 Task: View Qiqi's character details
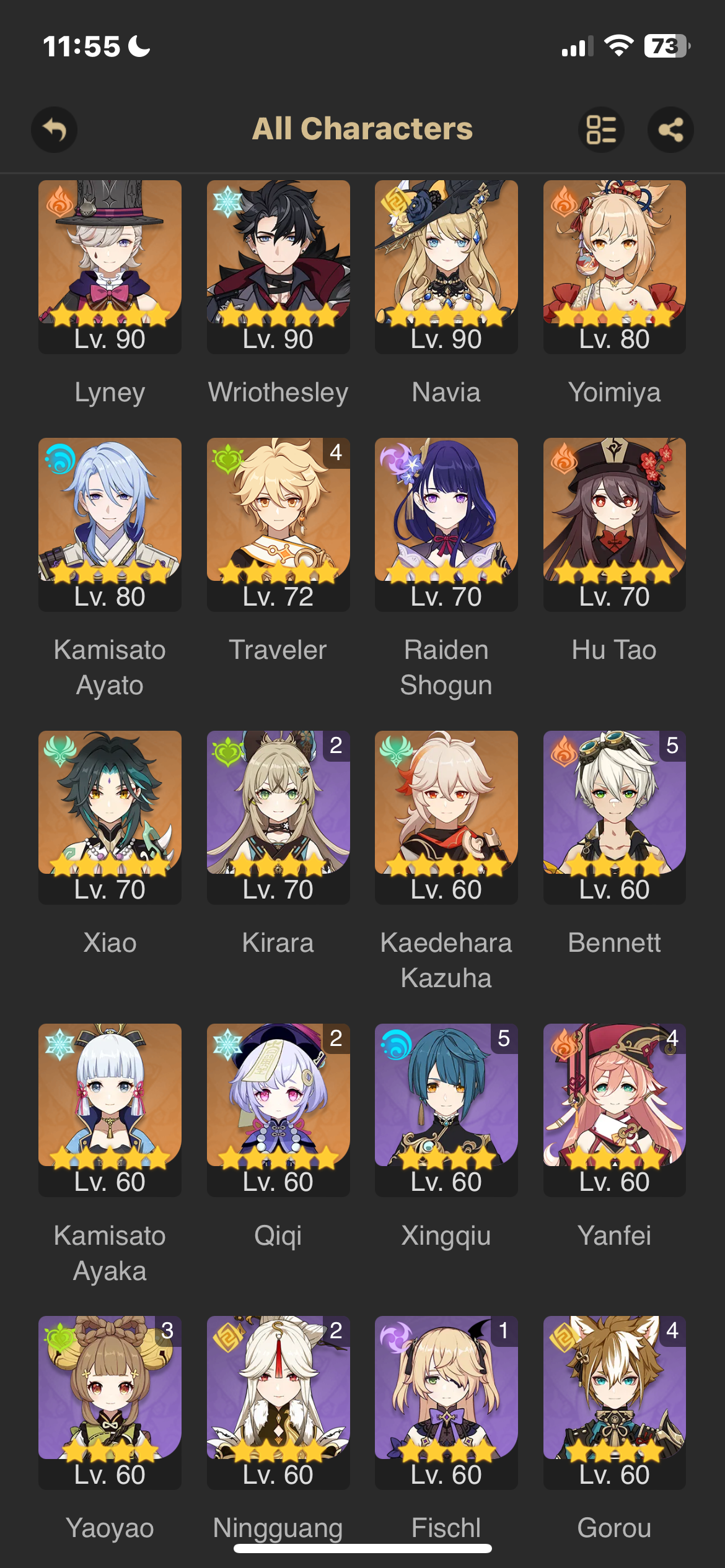(x=278, y=1109)
